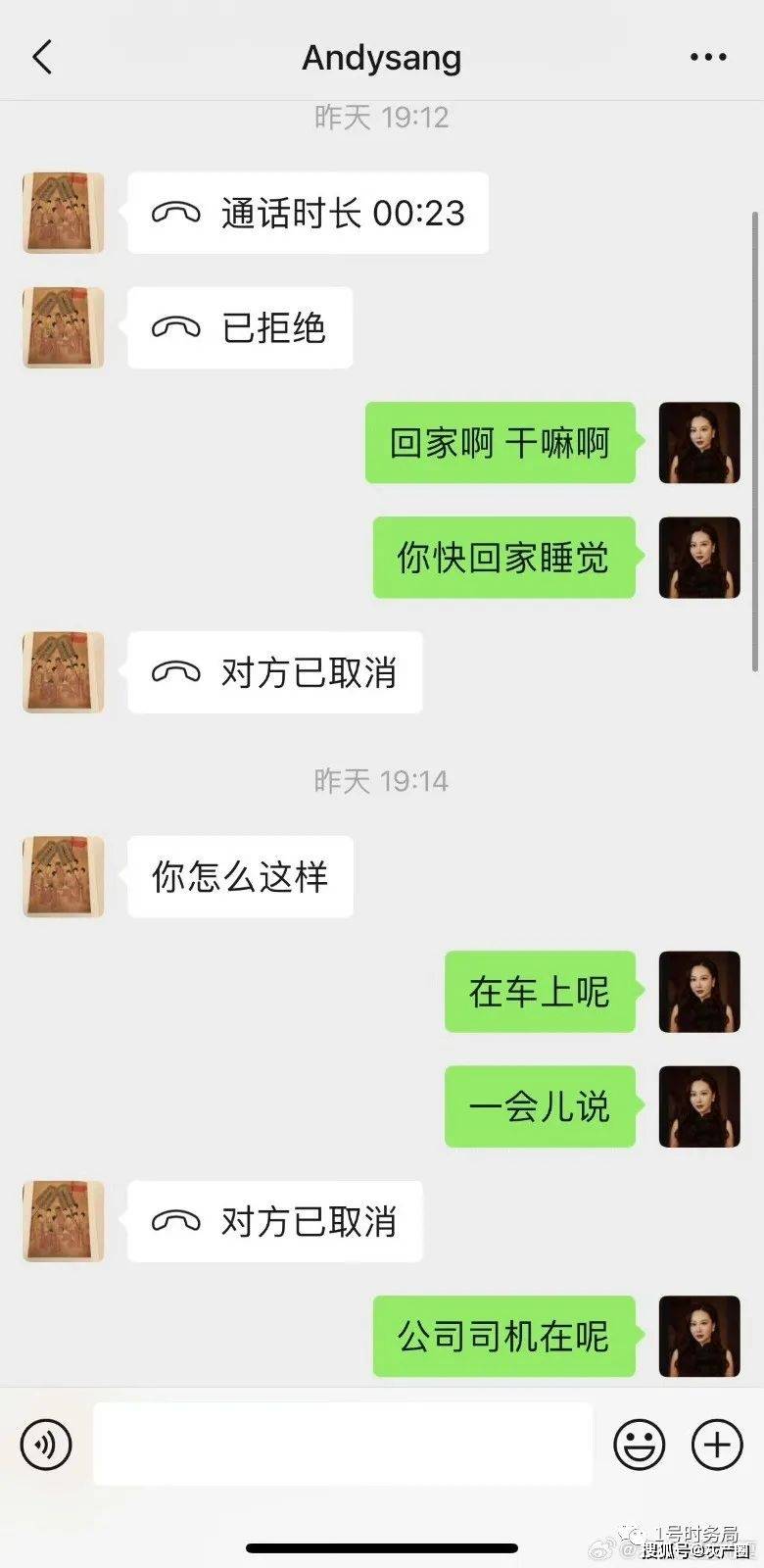Open the chat info three-dot menu
The width and height of the screenshot is (764, 1568).
(707, 58)
